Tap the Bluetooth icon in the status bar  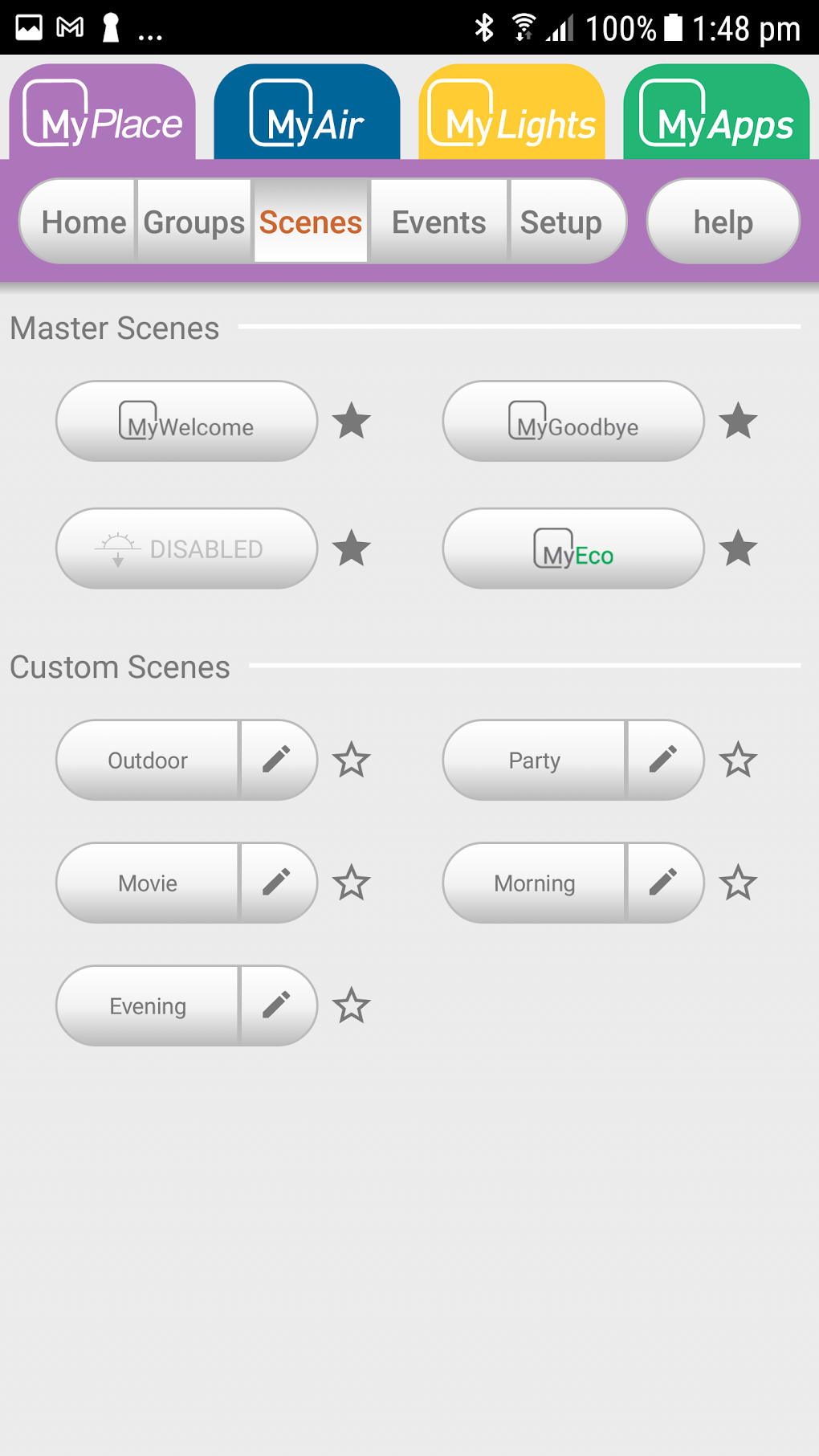[x=485, y=27]
